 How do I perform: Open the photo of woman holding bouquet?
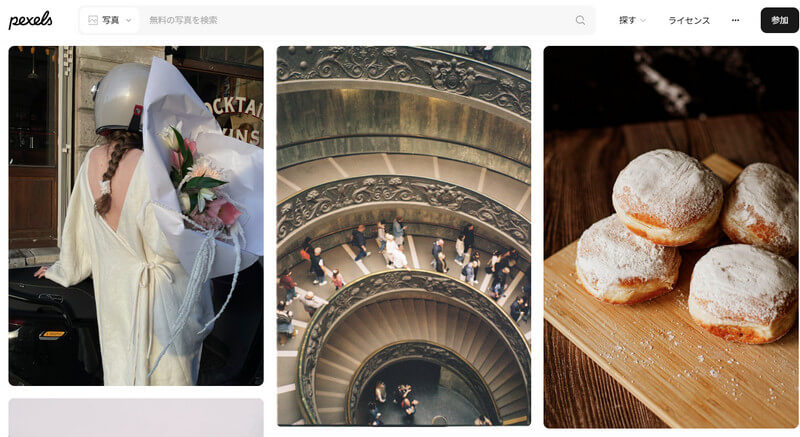tap(136, 215)
